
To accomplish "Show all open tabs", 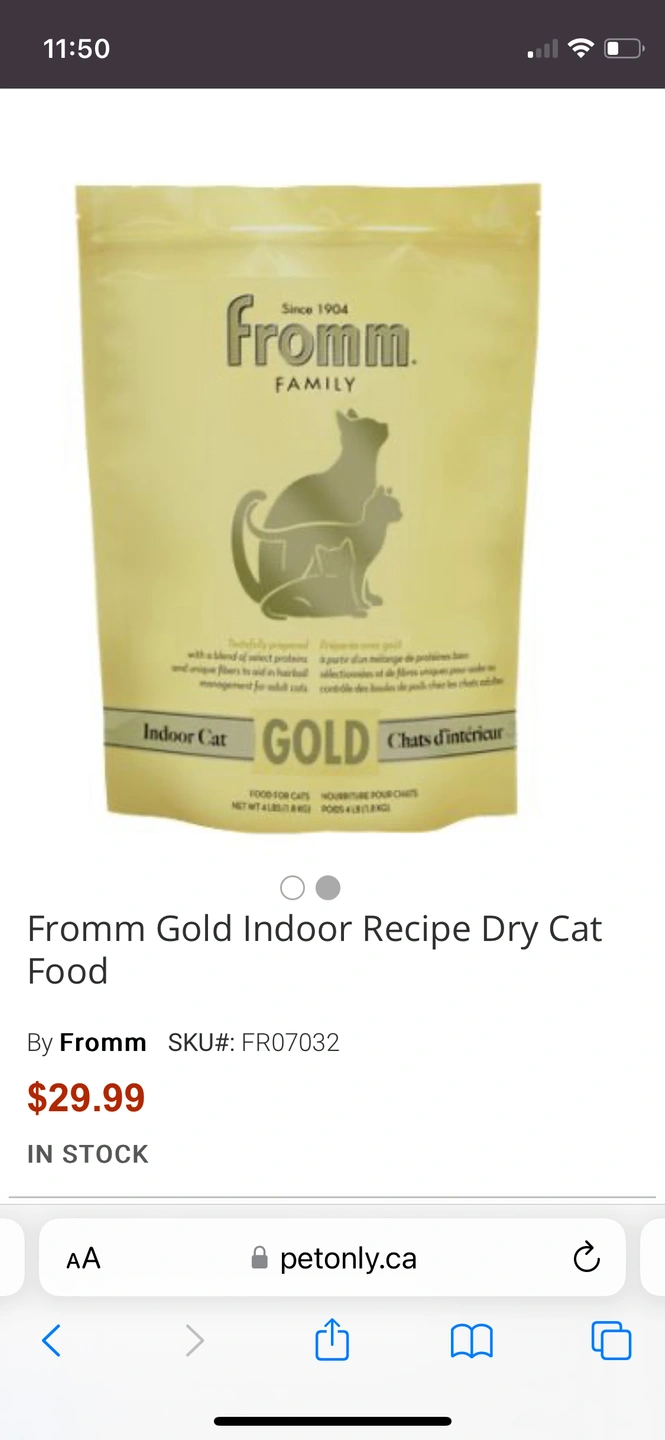I will tap(611, 1341).
